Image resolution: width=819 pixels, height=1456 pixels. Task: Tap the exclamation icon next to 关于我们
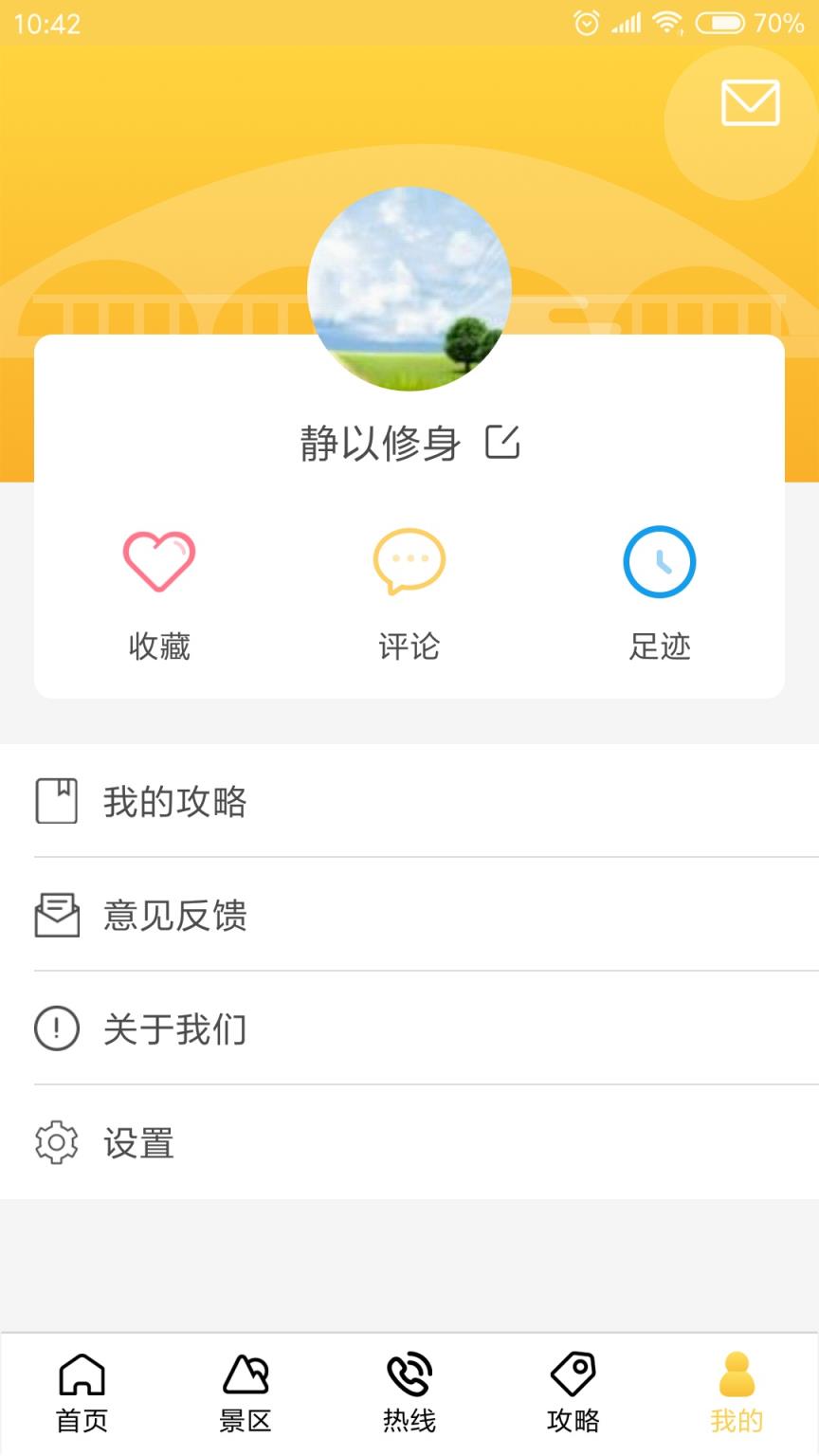click(x=54, y=1028)
